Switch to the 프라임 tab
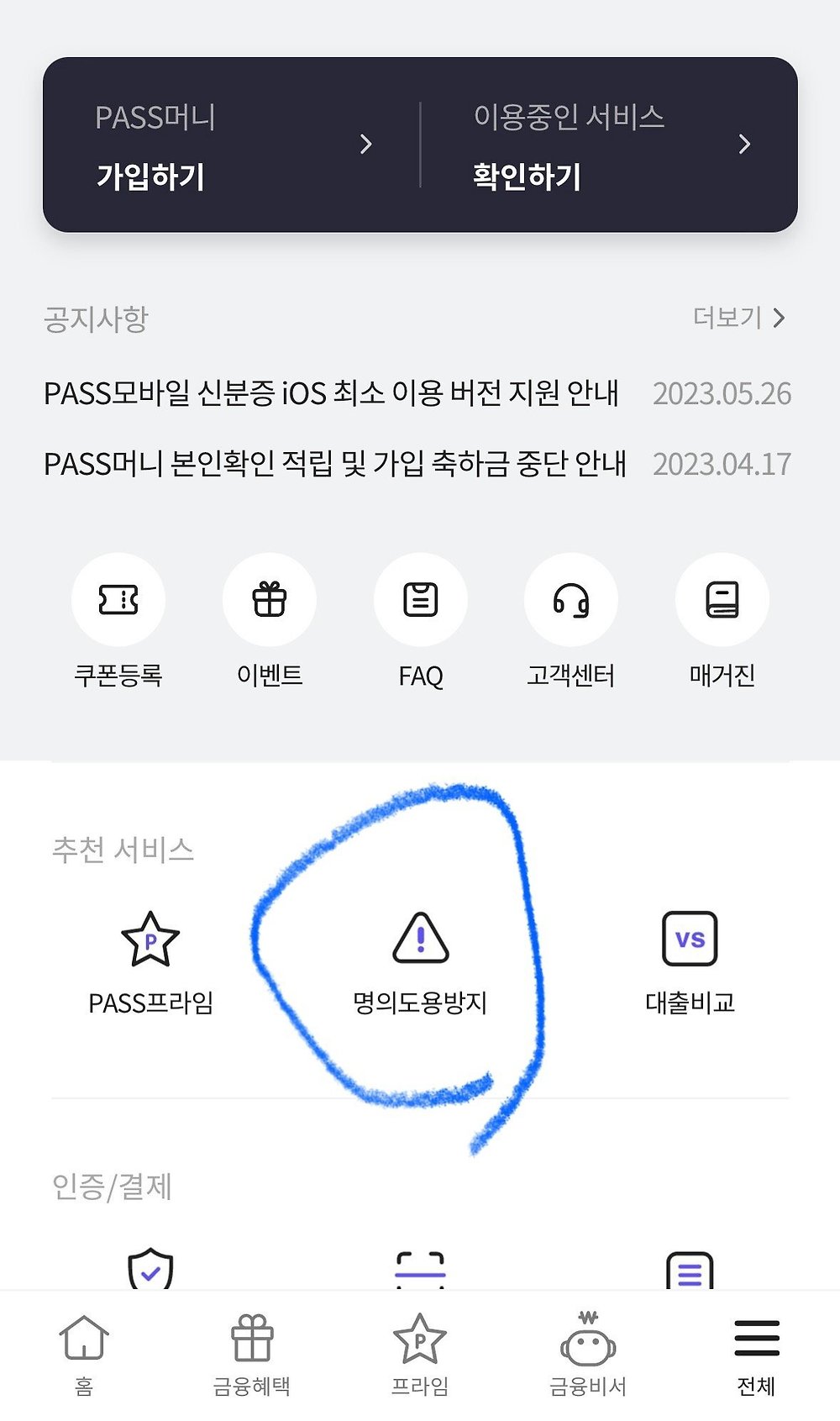 pos(420,1354)
